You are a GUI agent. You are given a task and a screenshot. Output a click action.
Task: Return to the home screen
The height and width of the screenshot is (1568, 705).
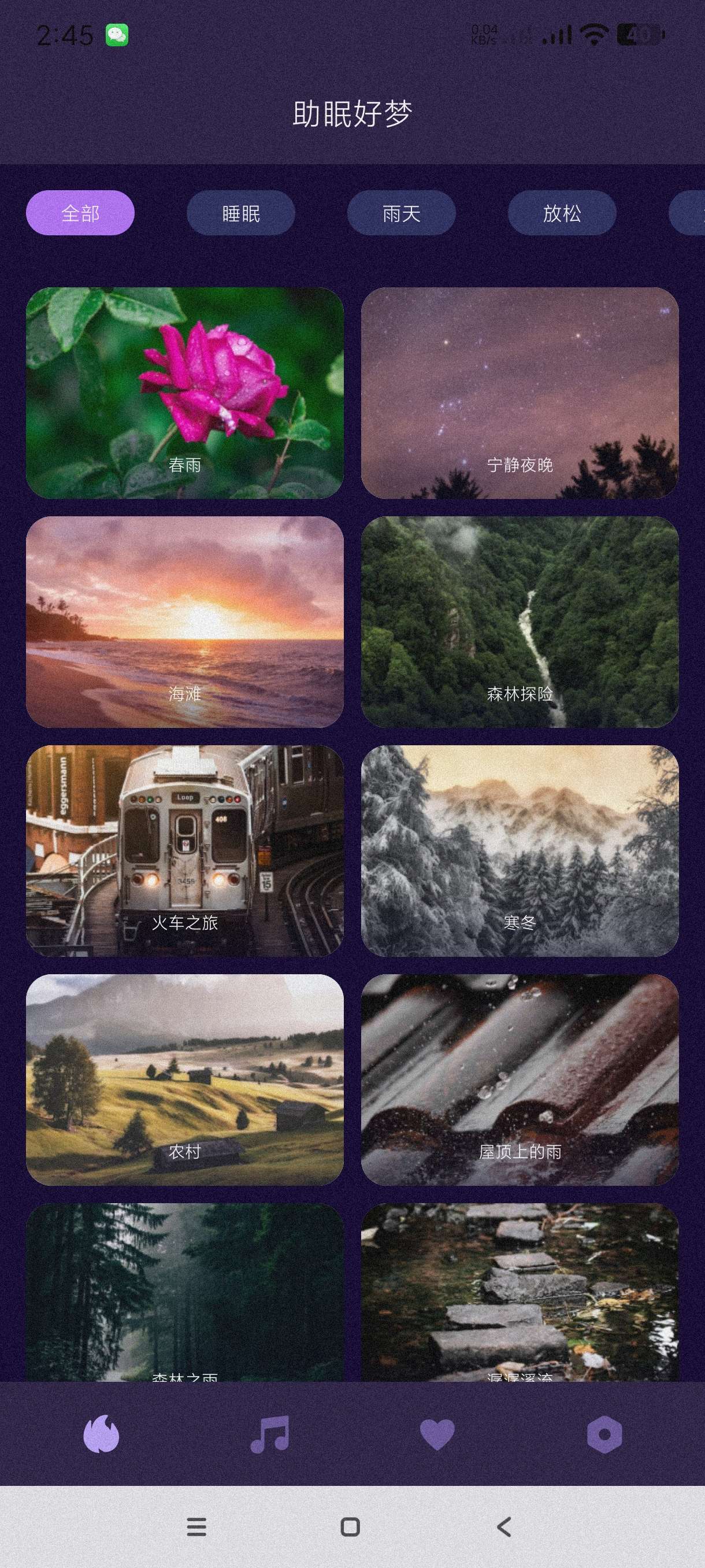(350, 1526)
